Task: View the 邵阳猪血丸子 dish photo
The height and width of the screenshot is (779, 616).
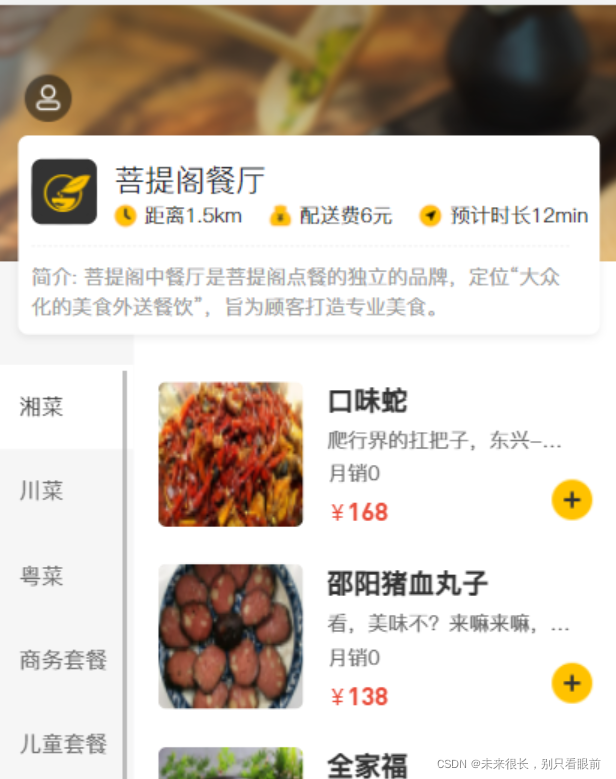Action: pos(230,636)
